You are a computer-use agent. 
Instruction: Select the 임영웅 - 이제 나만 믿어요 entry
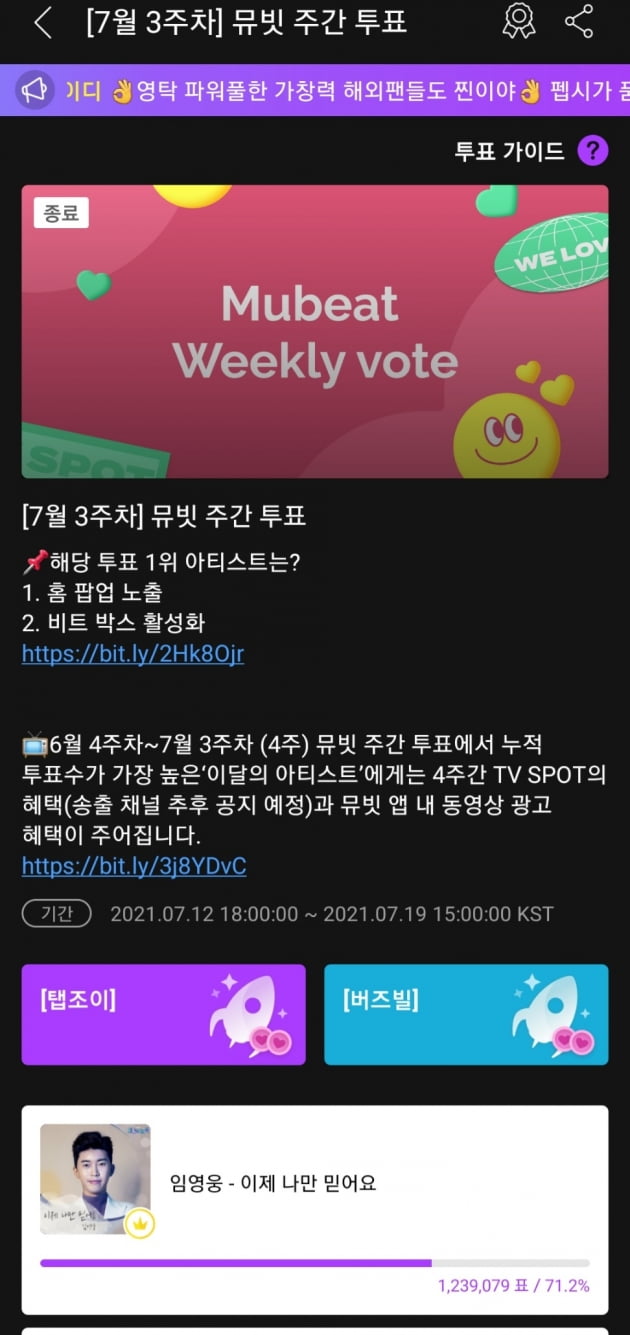point(315,1209)
